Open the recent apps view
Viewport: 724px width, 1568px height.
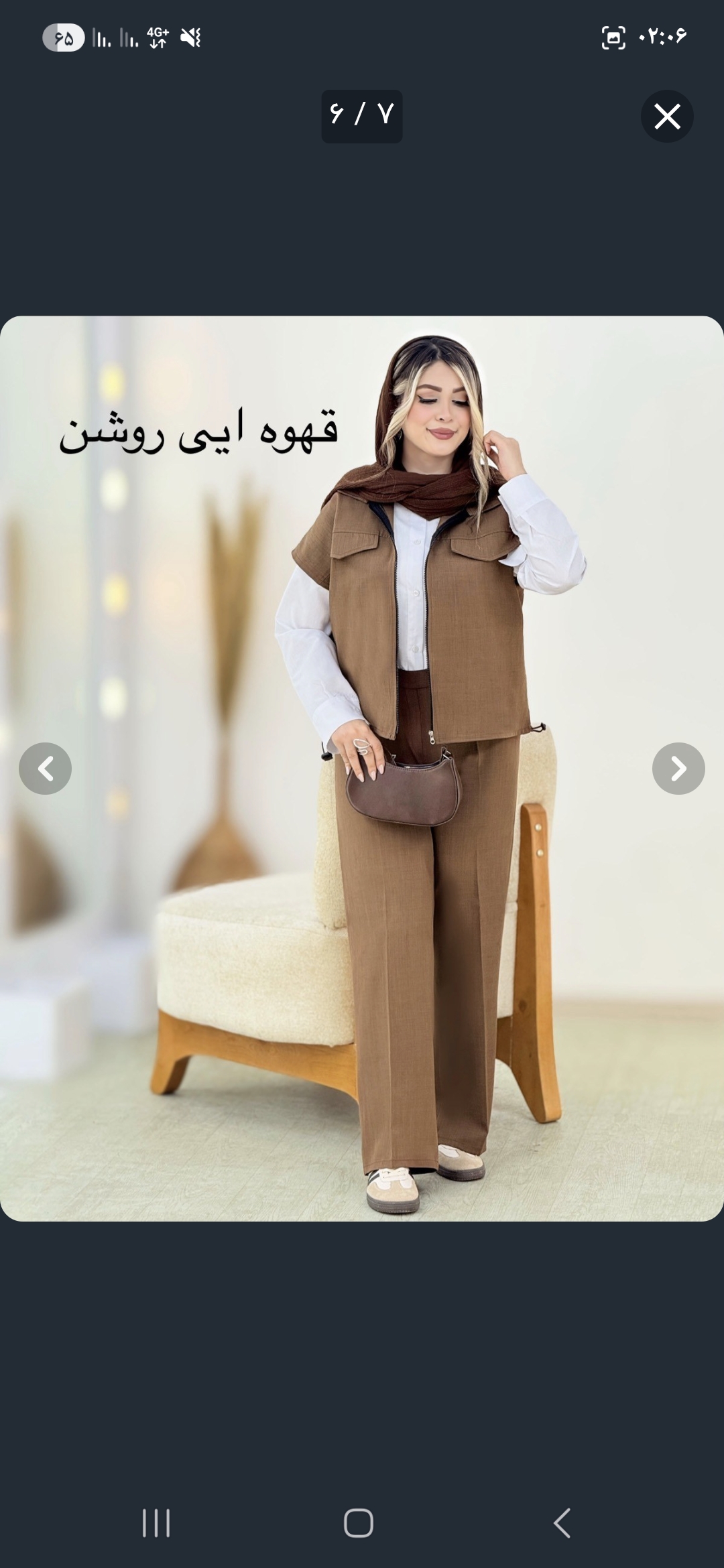point(156,1523)
